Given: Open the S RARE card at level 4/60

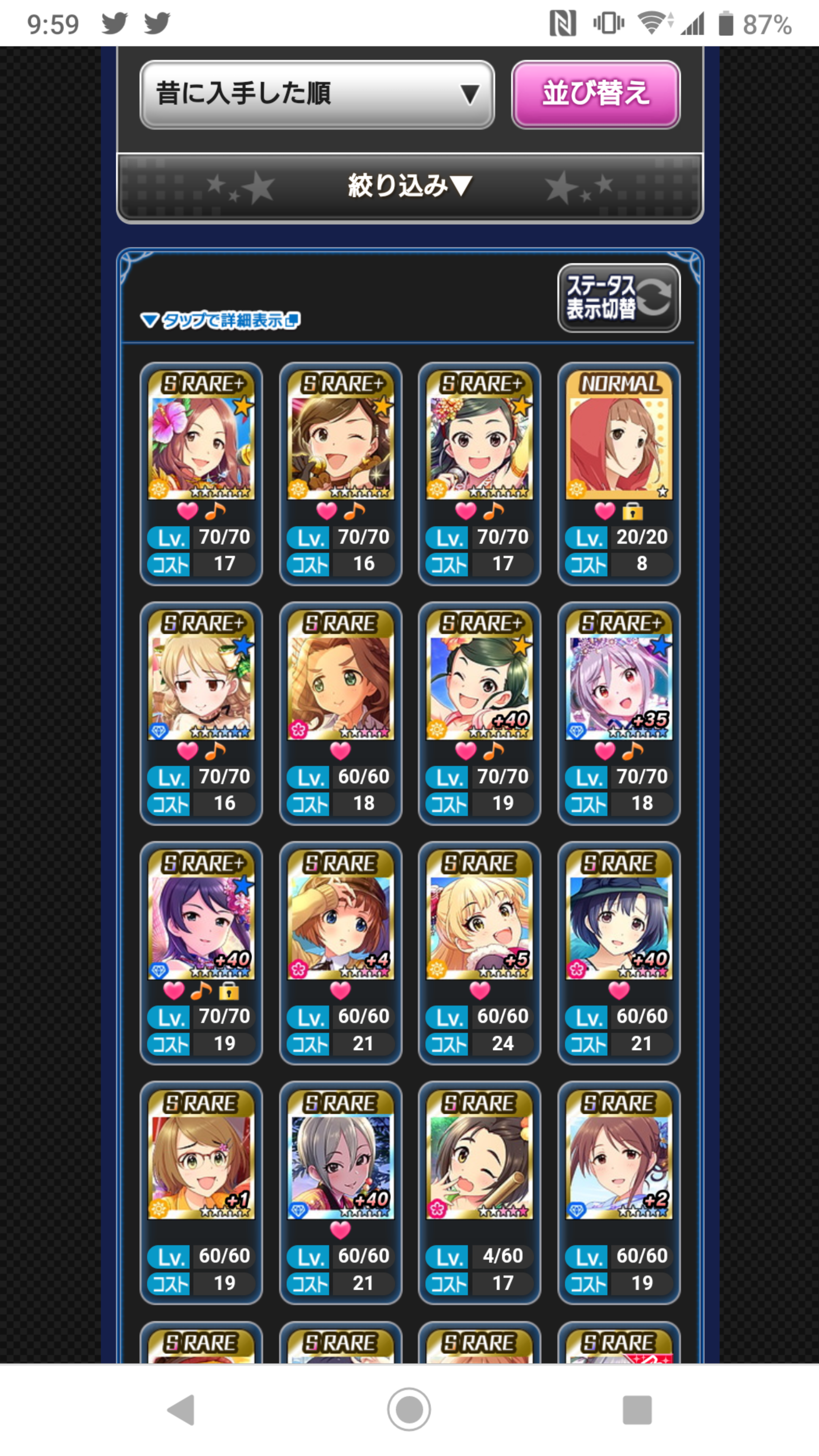Looking at the screenshot, I should pyautogui.click(x=479, y=1192).
